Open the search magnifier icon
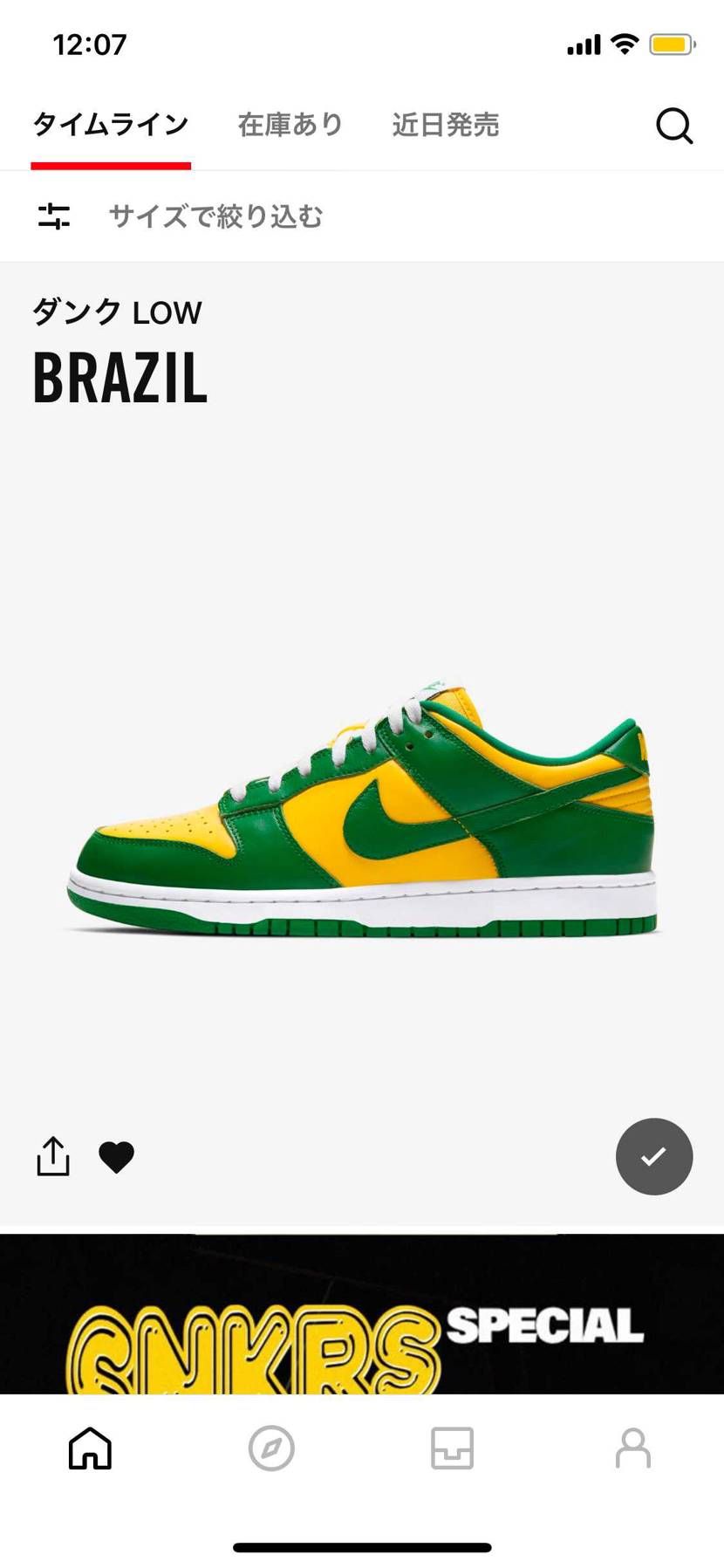Screen dimensions: 724x1568 (x=673, y=126)
